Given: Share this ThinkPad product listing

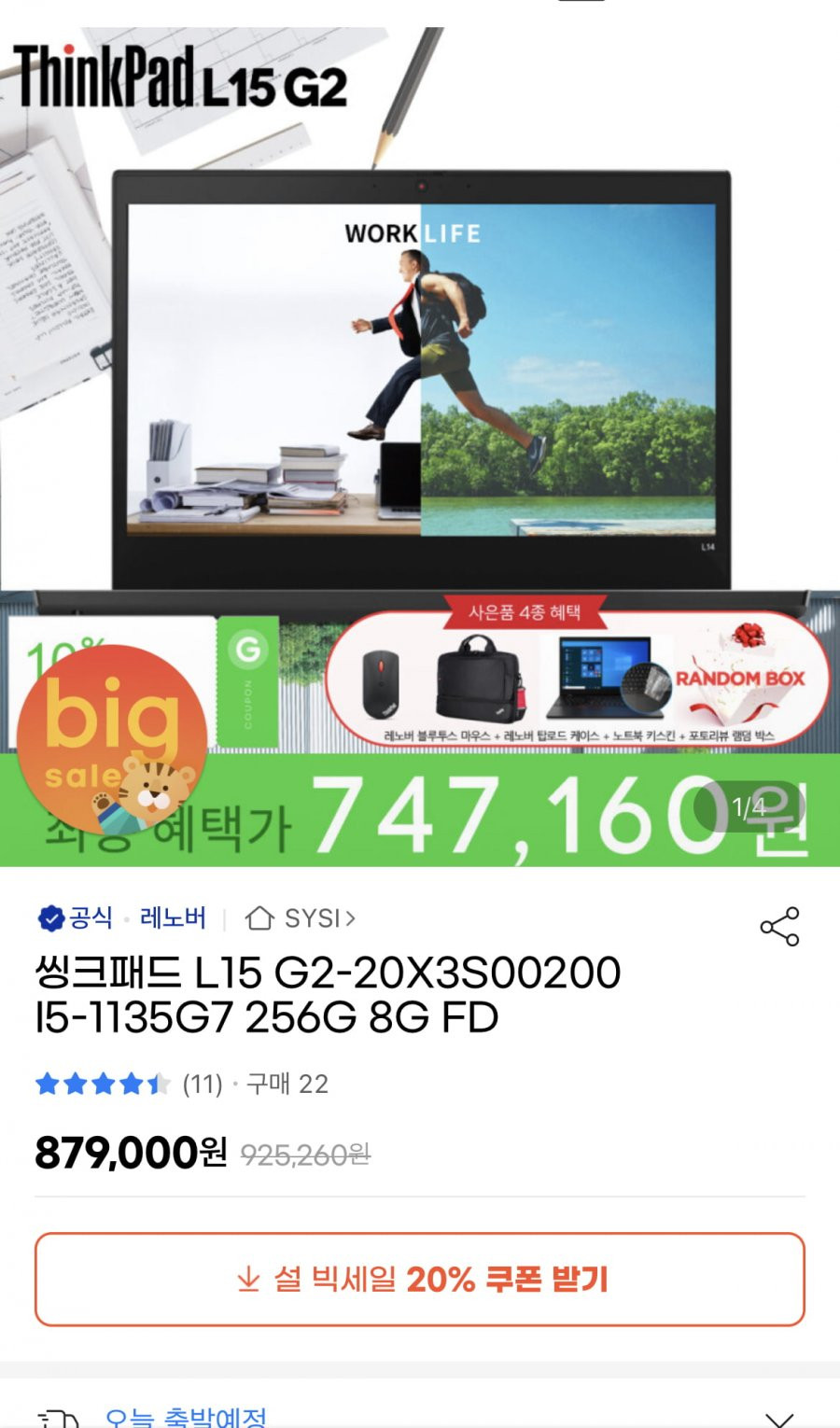Looking at the screenshot, I should point(779,926).
